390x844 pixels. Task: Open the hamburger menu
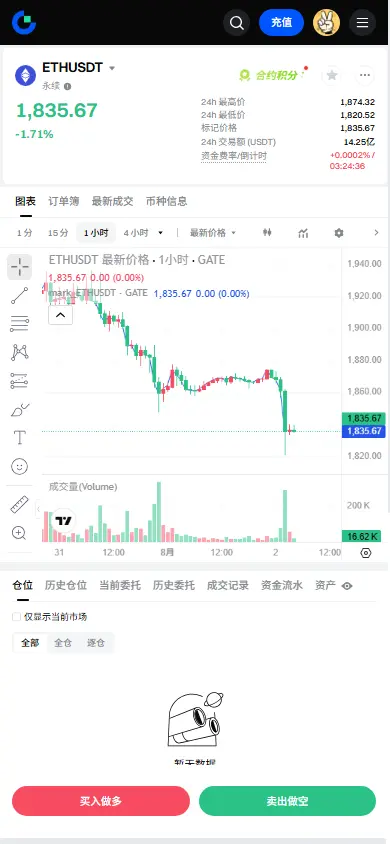[363, 23]
